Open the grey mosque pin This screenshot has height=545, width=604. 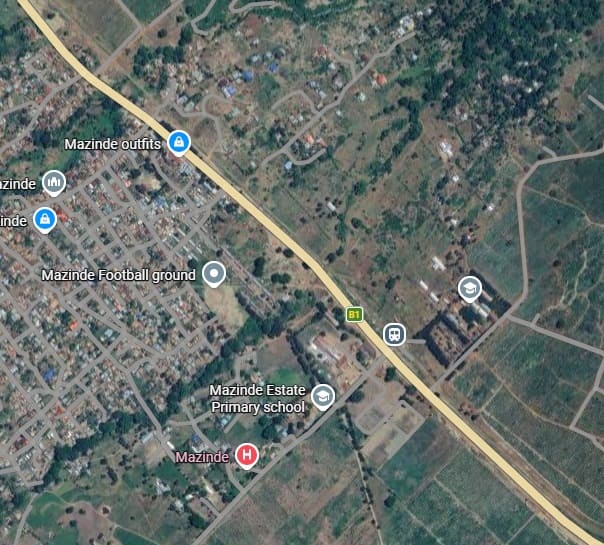tap(54, 181)
